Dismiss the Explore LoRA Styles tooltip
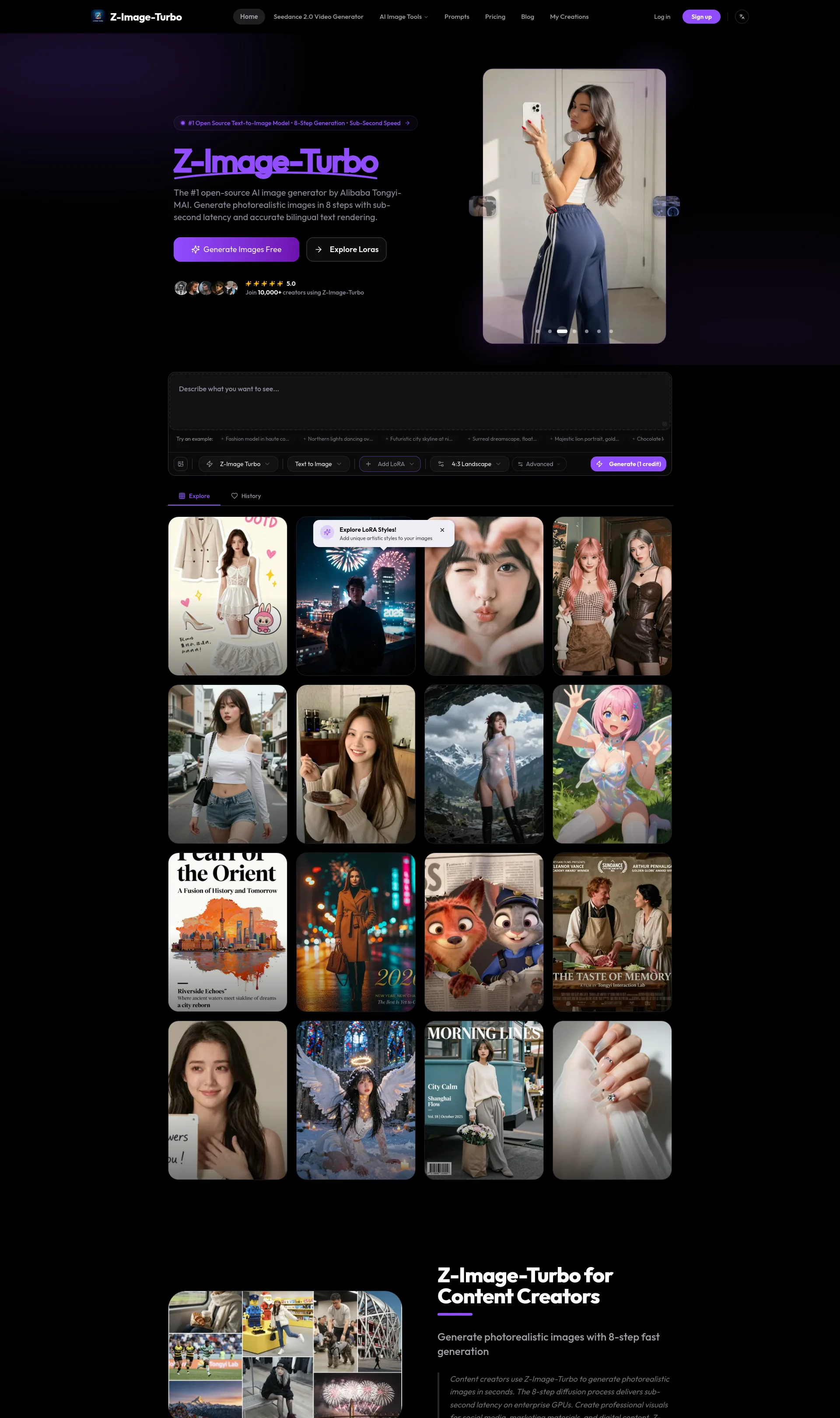The width and height of the screenshot is (840, 1418). point(442,530)
